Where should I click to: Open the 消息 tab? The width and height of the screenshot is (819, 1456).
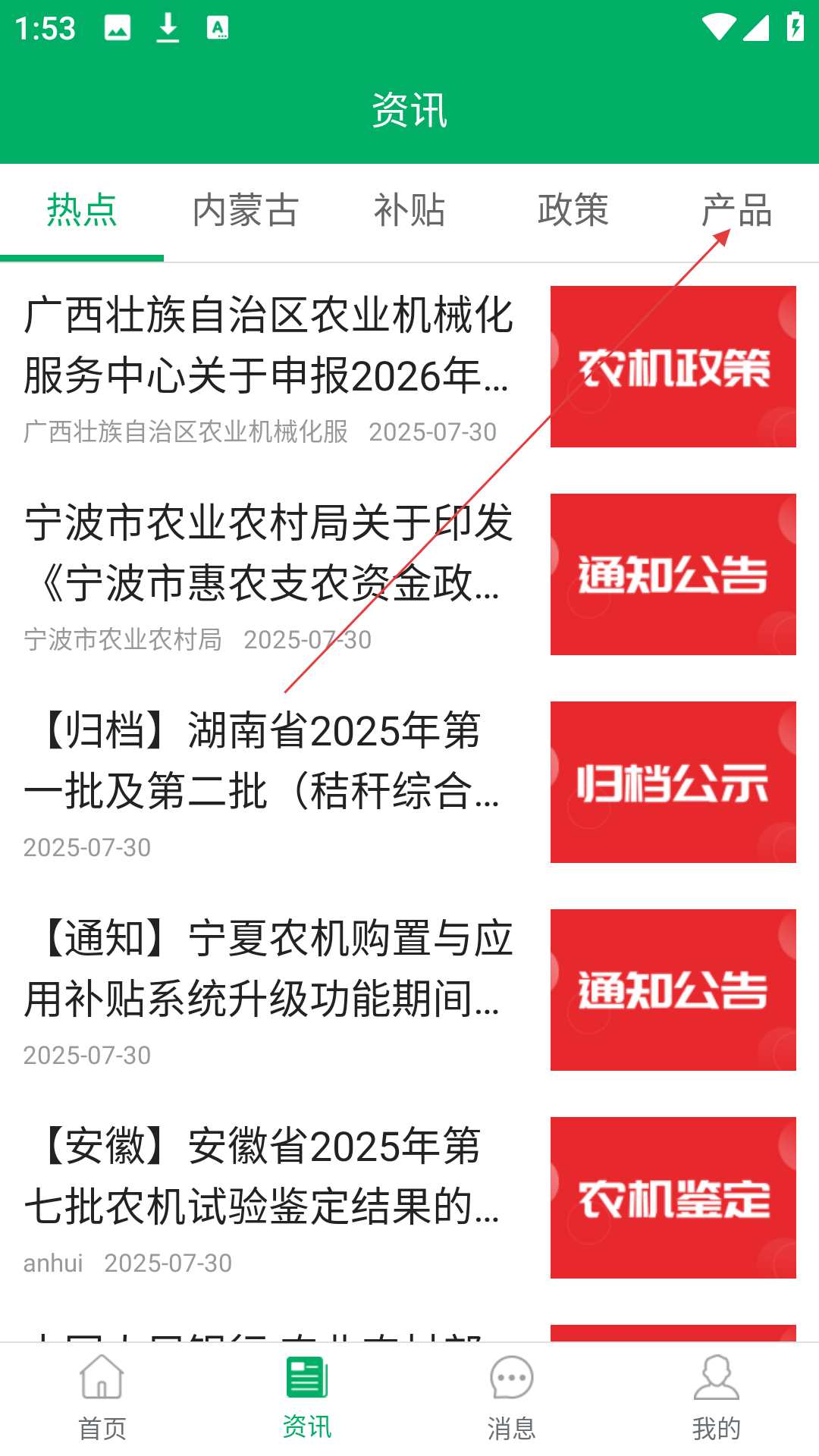512,1399
